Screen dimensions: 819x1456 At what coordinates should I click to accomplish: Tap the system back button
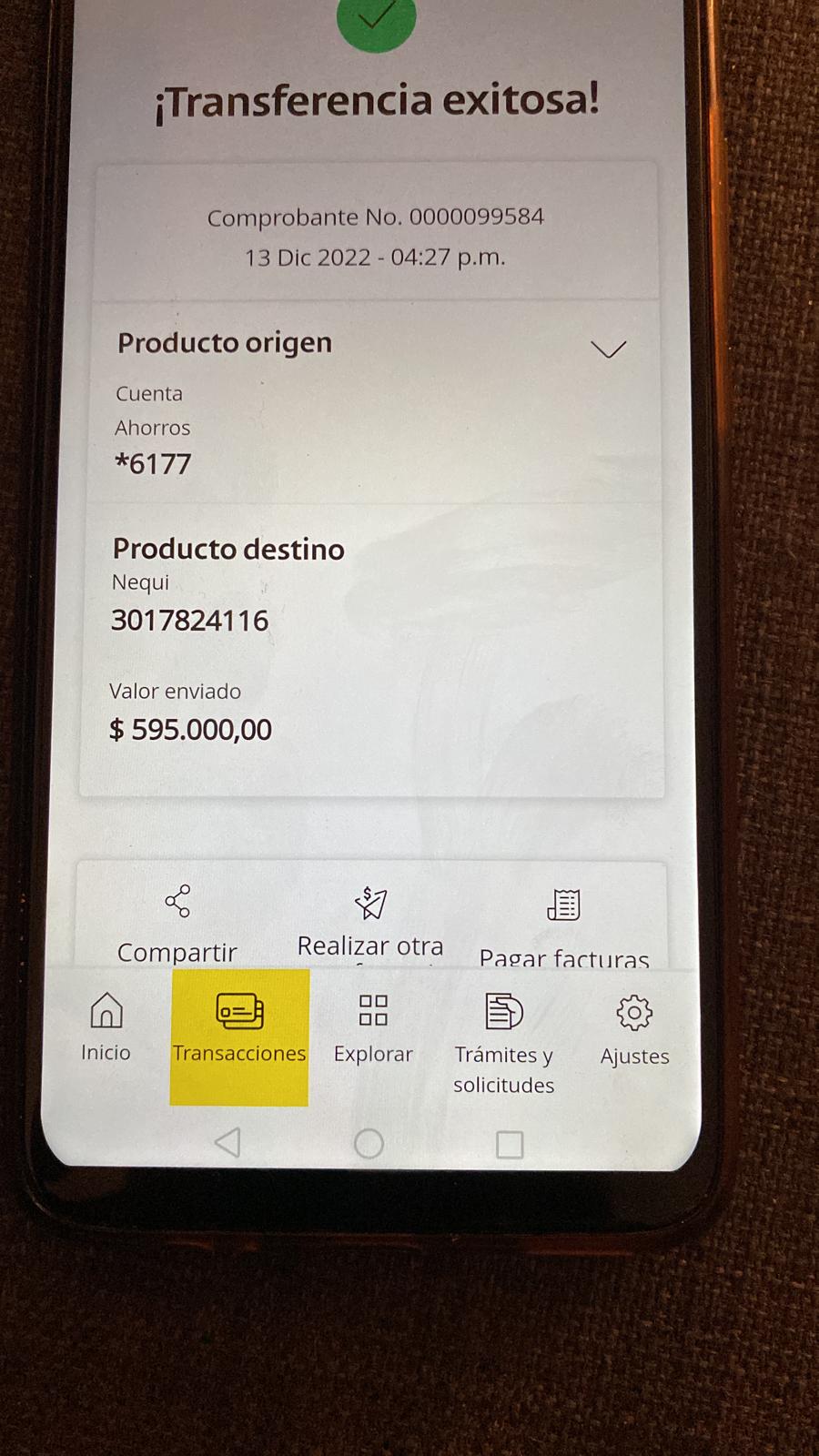coord(228,1143)
